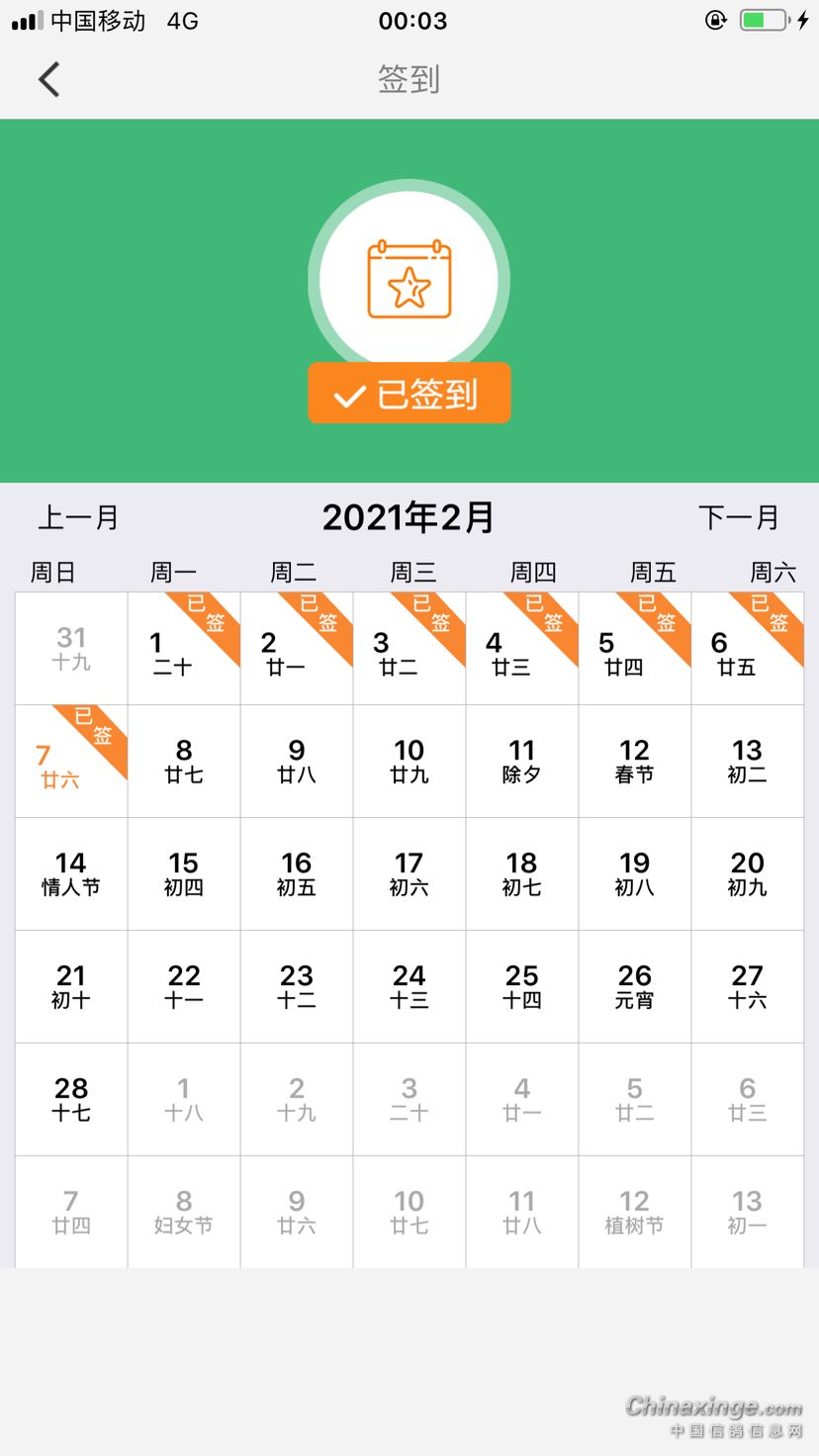Select February 1 二十 signed date
This screenshot has width=819, height=1456.
pyautogui.click(x=184, y=649)
